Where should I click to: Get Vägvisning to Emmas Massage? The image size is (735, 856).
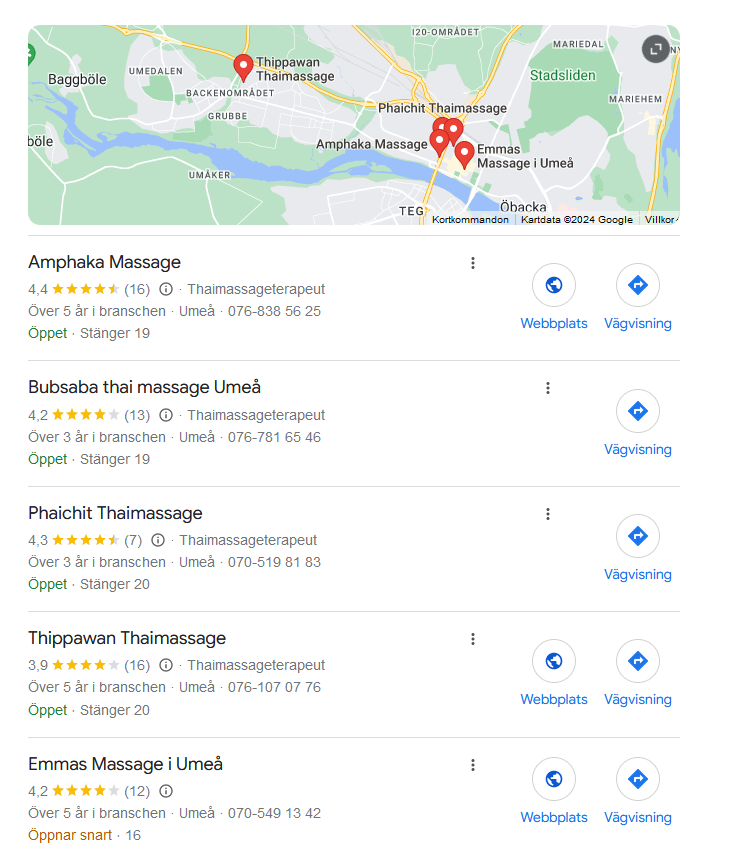click(x=638, y=780)
